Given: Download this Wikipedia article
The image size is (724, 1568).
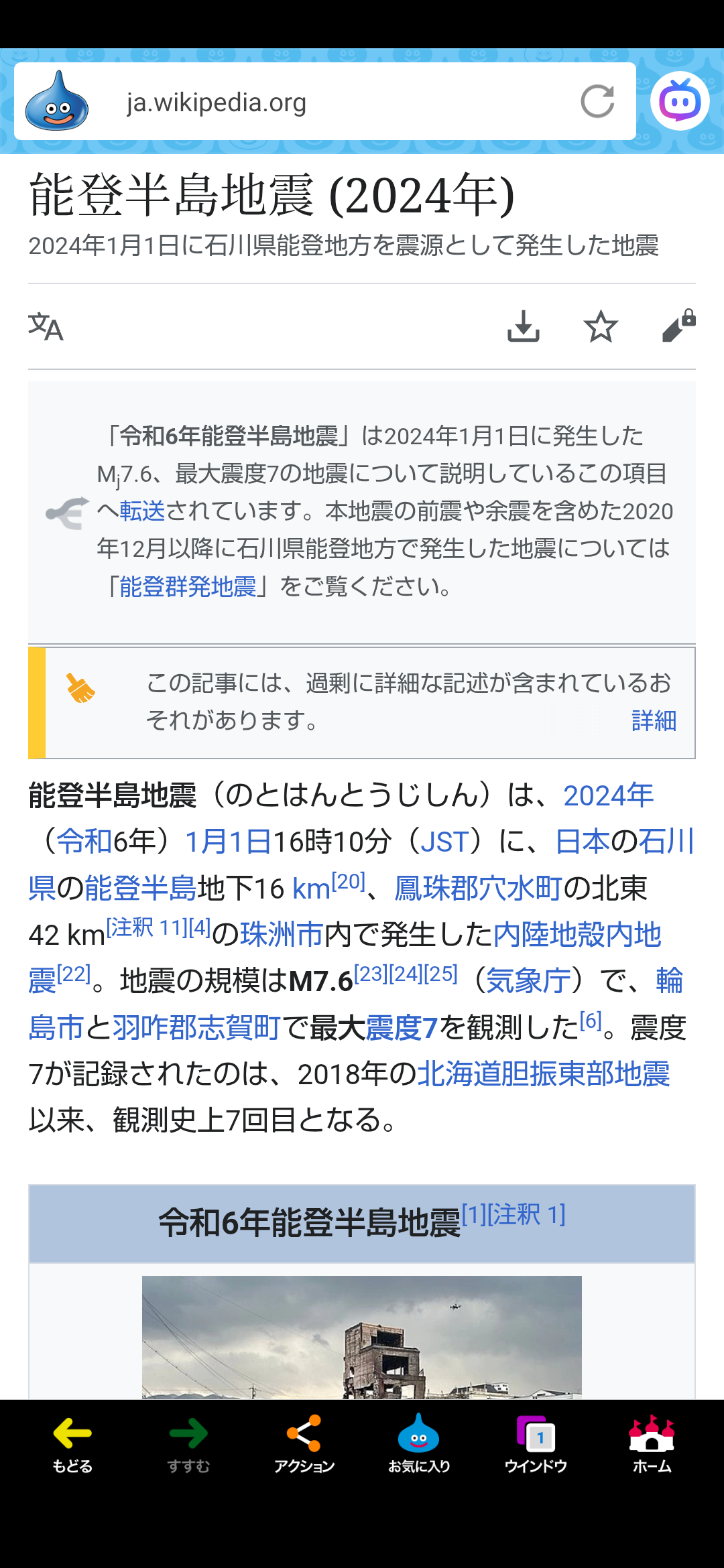Looking at the screenshot, I should [x=524, y=327].
